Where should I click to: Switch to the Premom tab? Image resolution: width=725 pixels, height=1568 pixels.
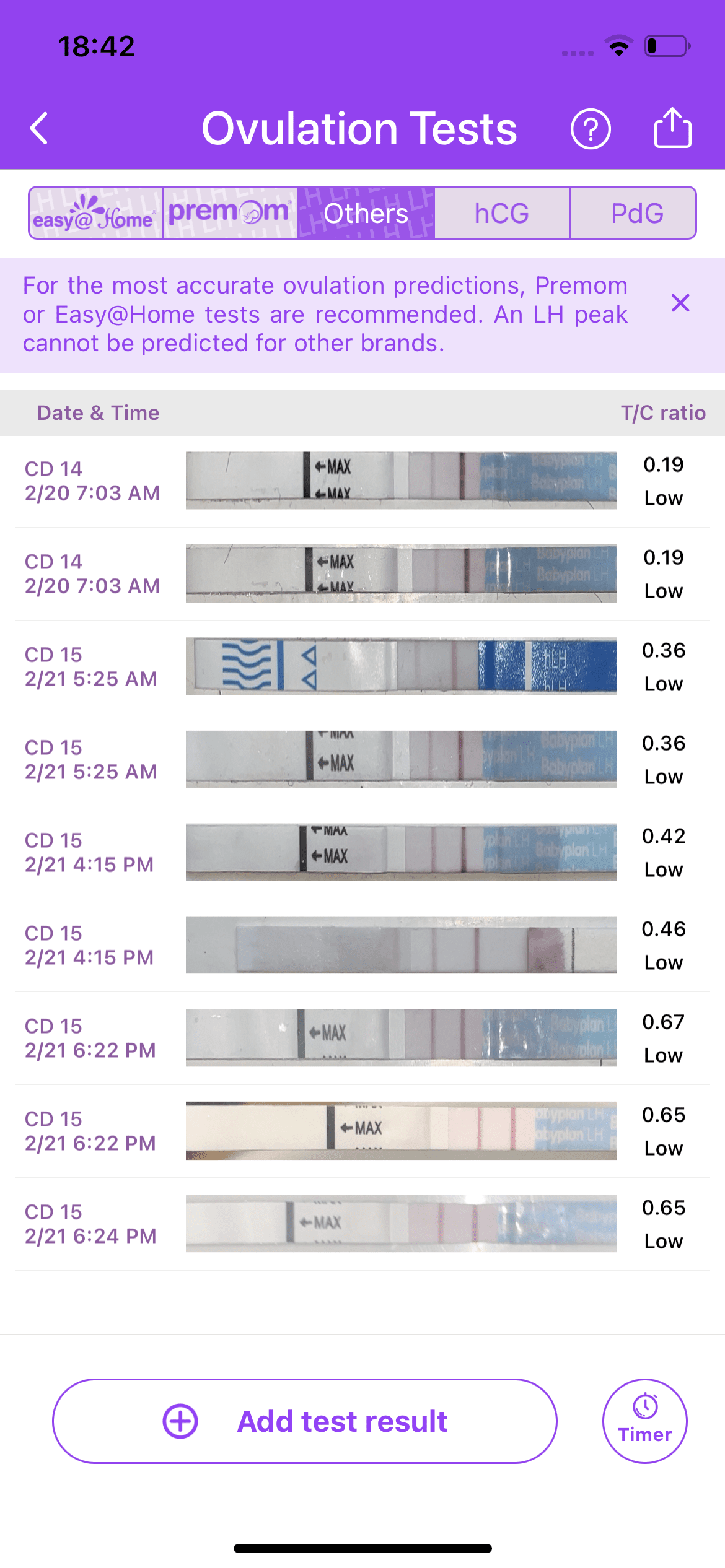[230, 213]
